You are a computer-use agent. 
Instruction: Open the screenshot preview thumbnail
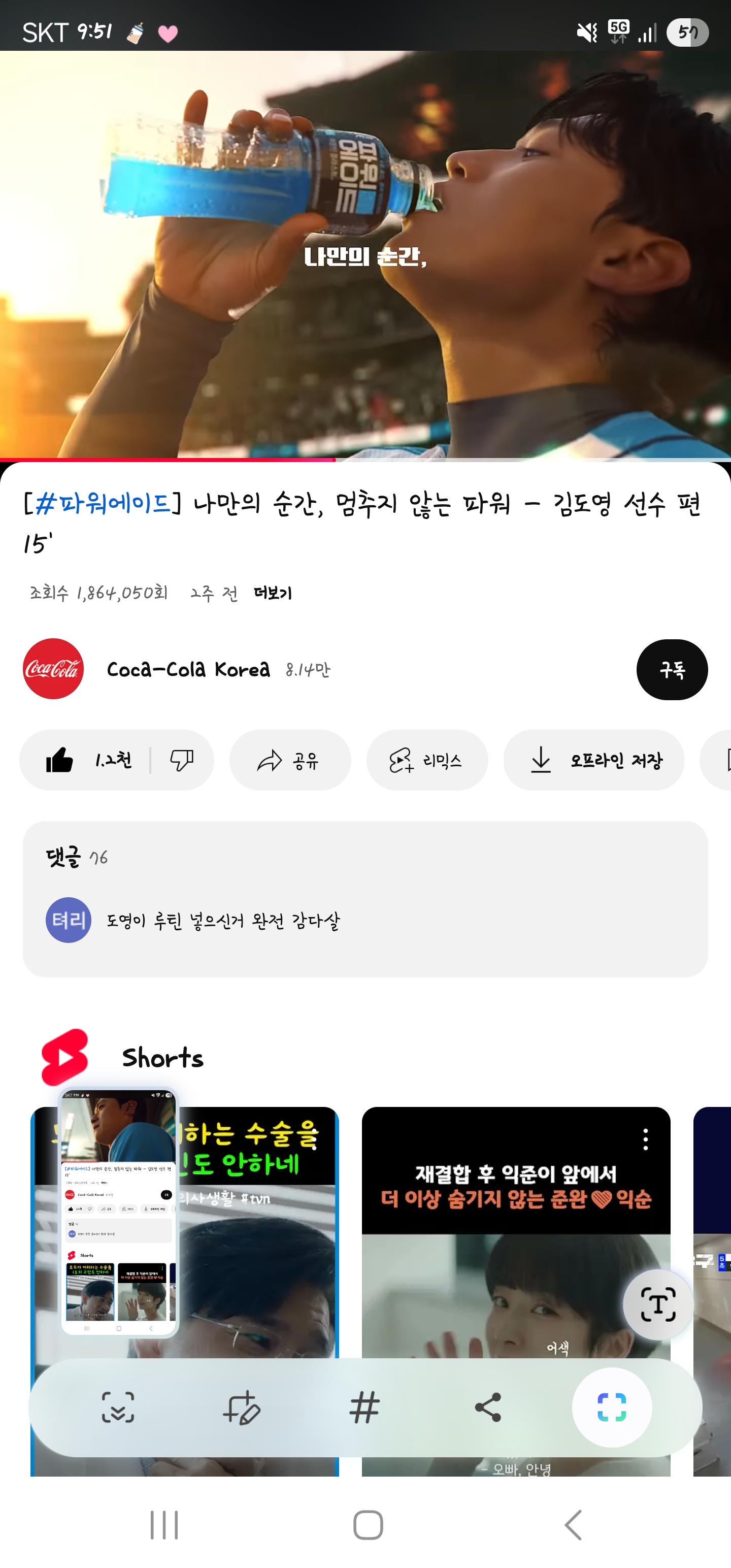119,1213
